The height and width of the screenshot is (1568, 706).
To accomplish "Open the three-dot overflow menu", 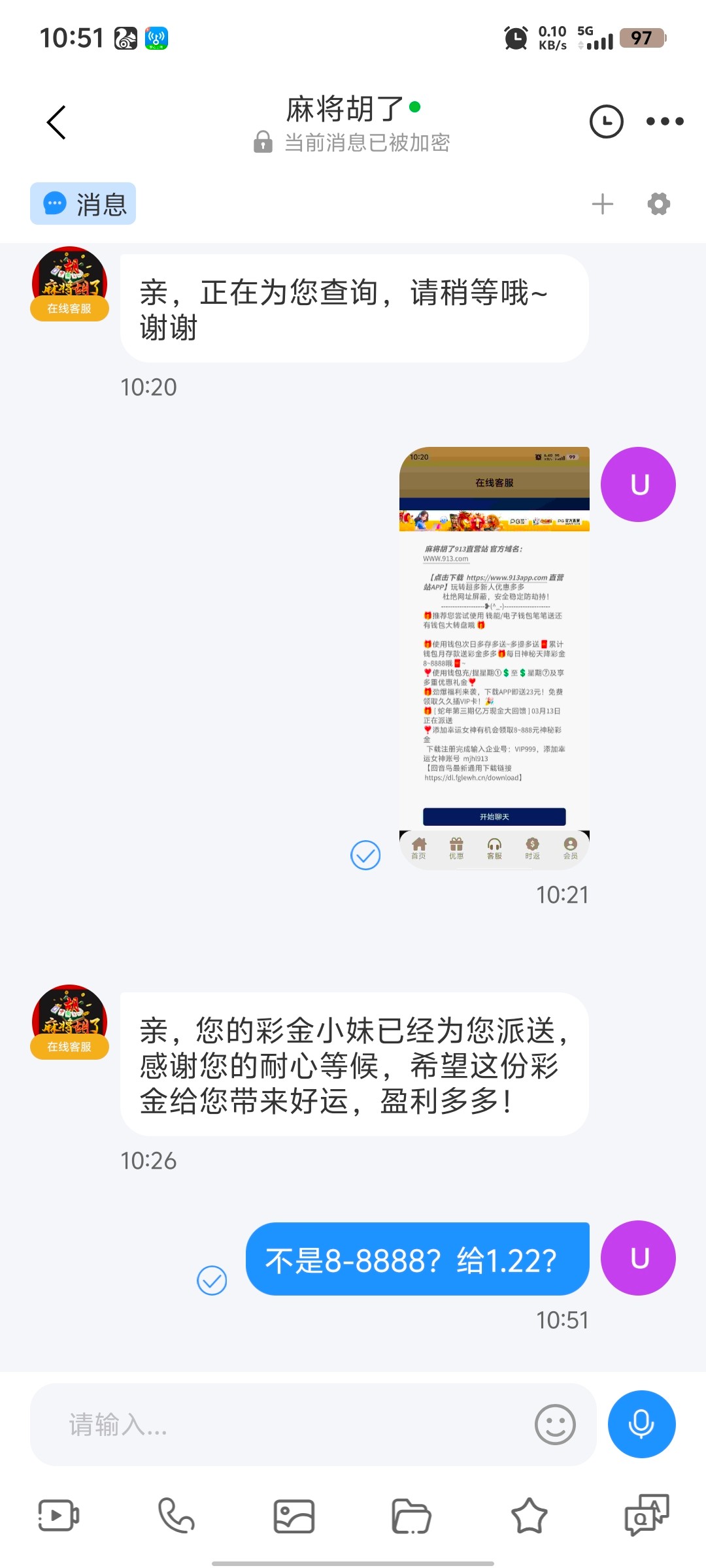I will pos(664,122).
